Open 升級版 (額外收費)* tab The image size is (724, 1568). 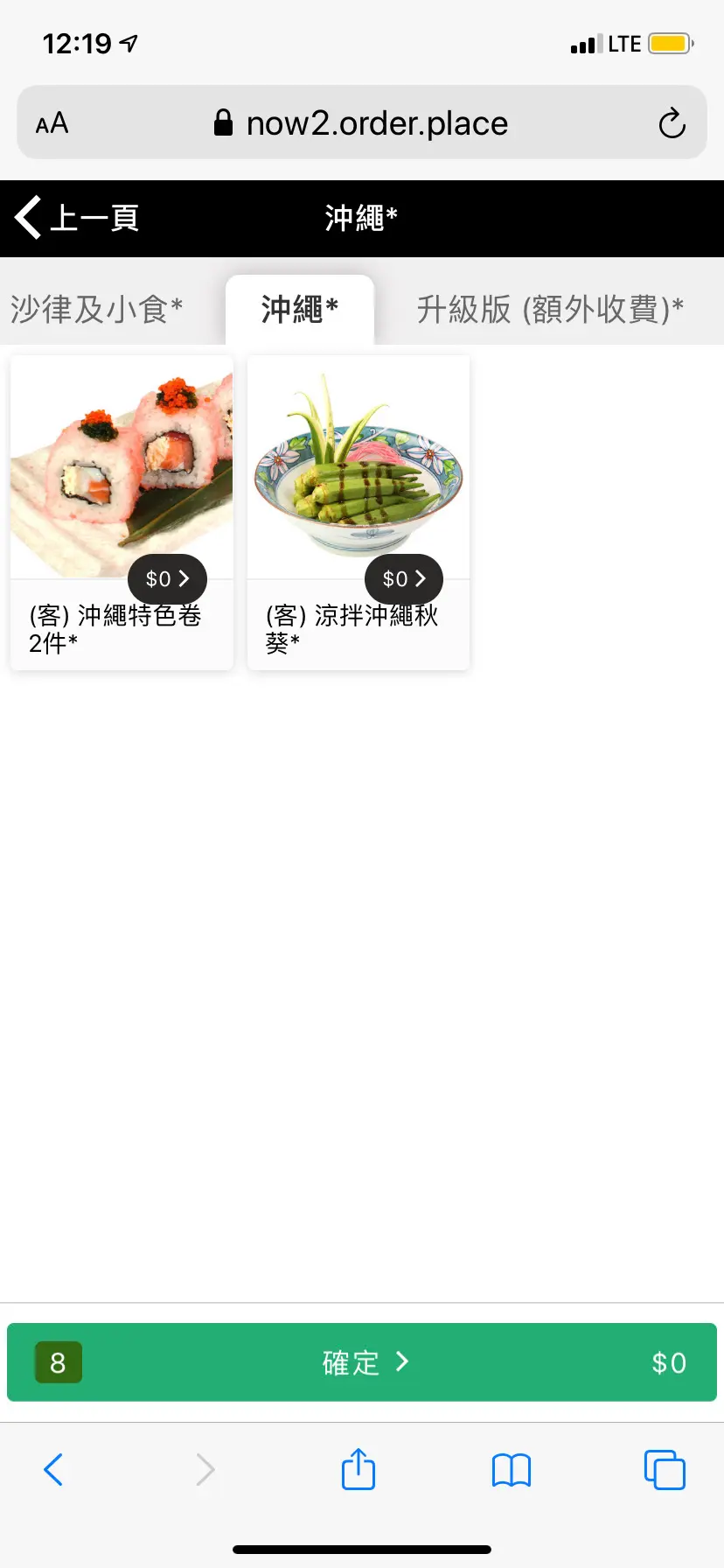549,309
